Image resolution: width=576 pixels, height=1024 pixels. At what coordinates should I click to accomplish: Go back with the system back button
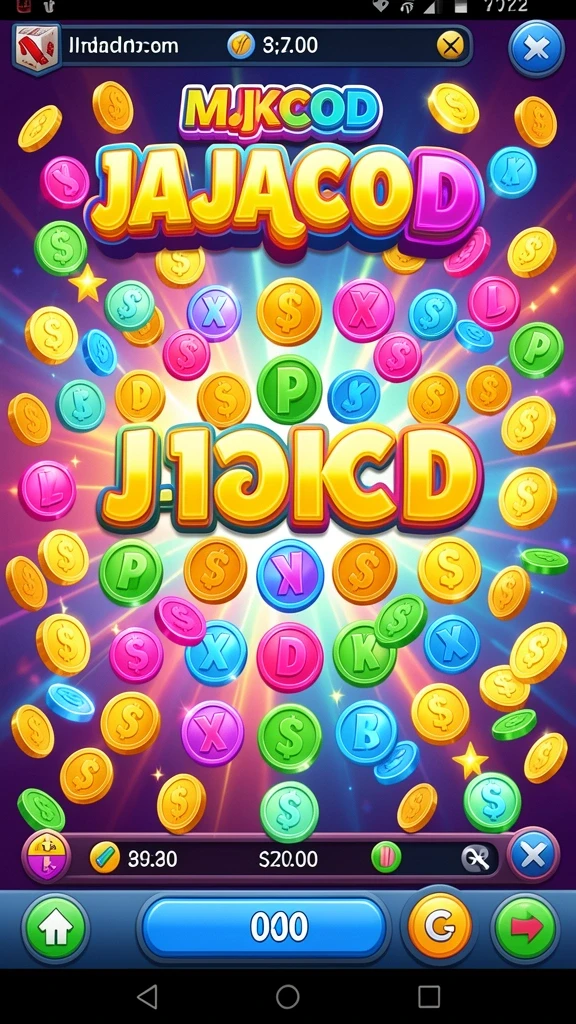tap(147, 997)
